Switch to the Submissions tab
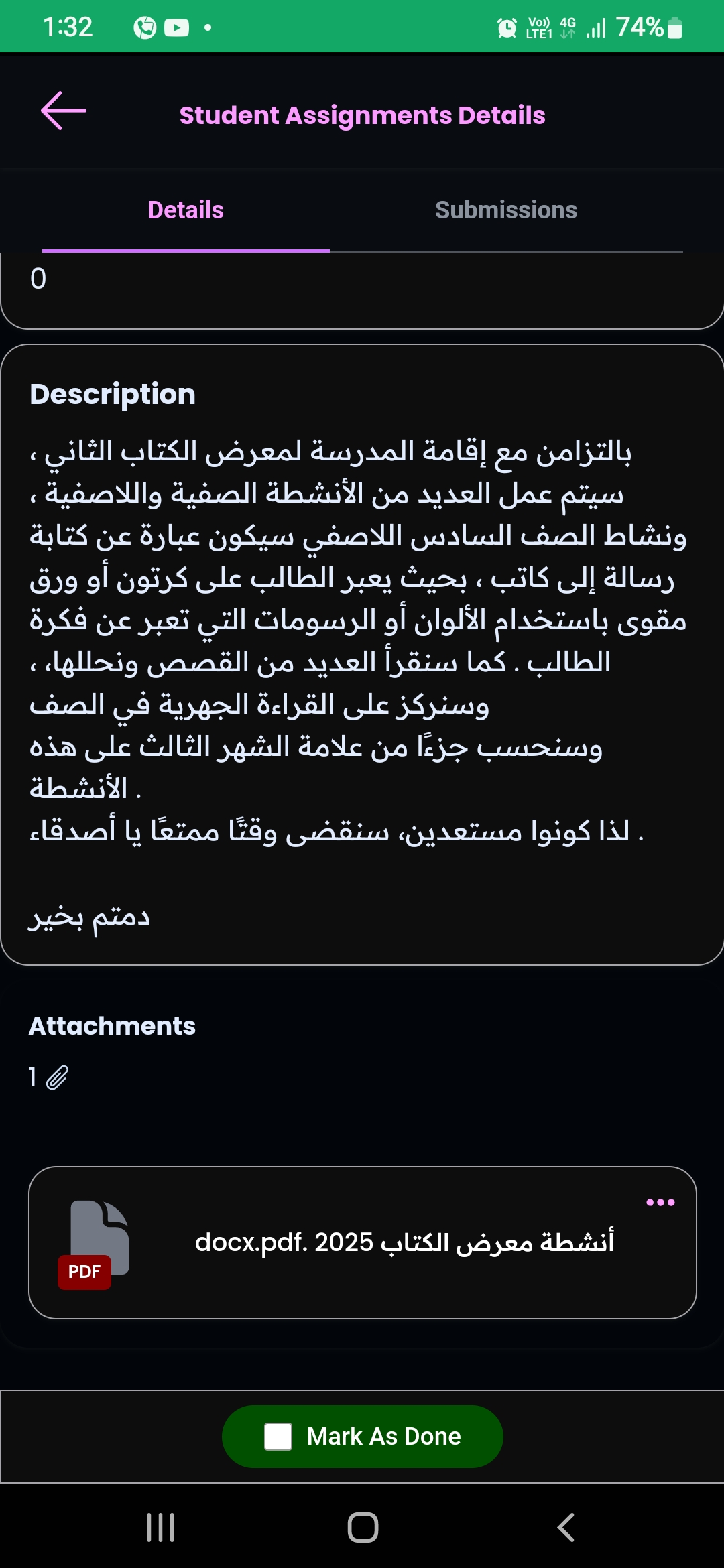This screenshot has width=724, height=1568. coord(506,210)
